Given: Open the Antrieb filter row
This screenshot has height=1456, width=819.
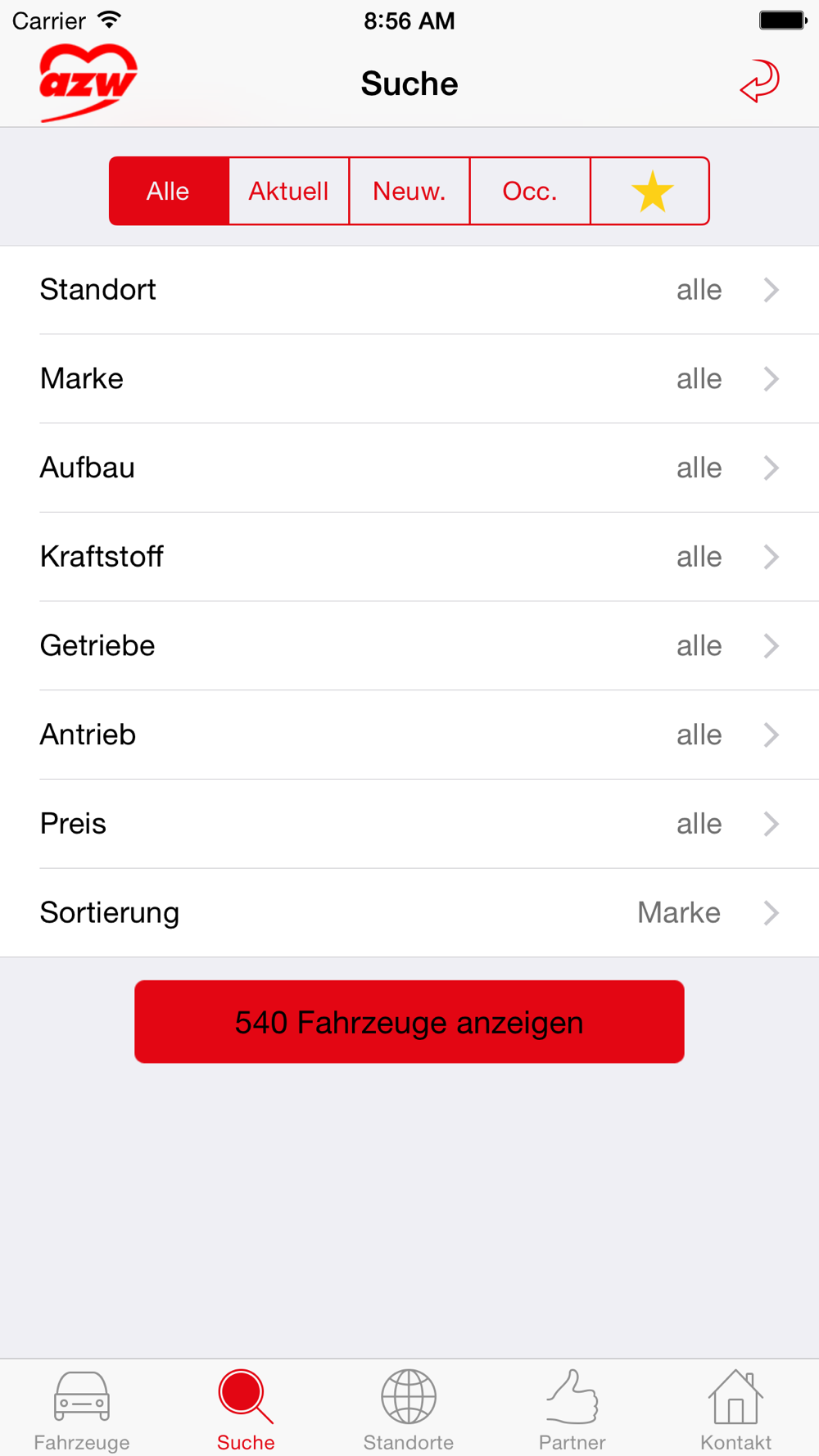Looking at the screenshot, I should tap(409, 735).
